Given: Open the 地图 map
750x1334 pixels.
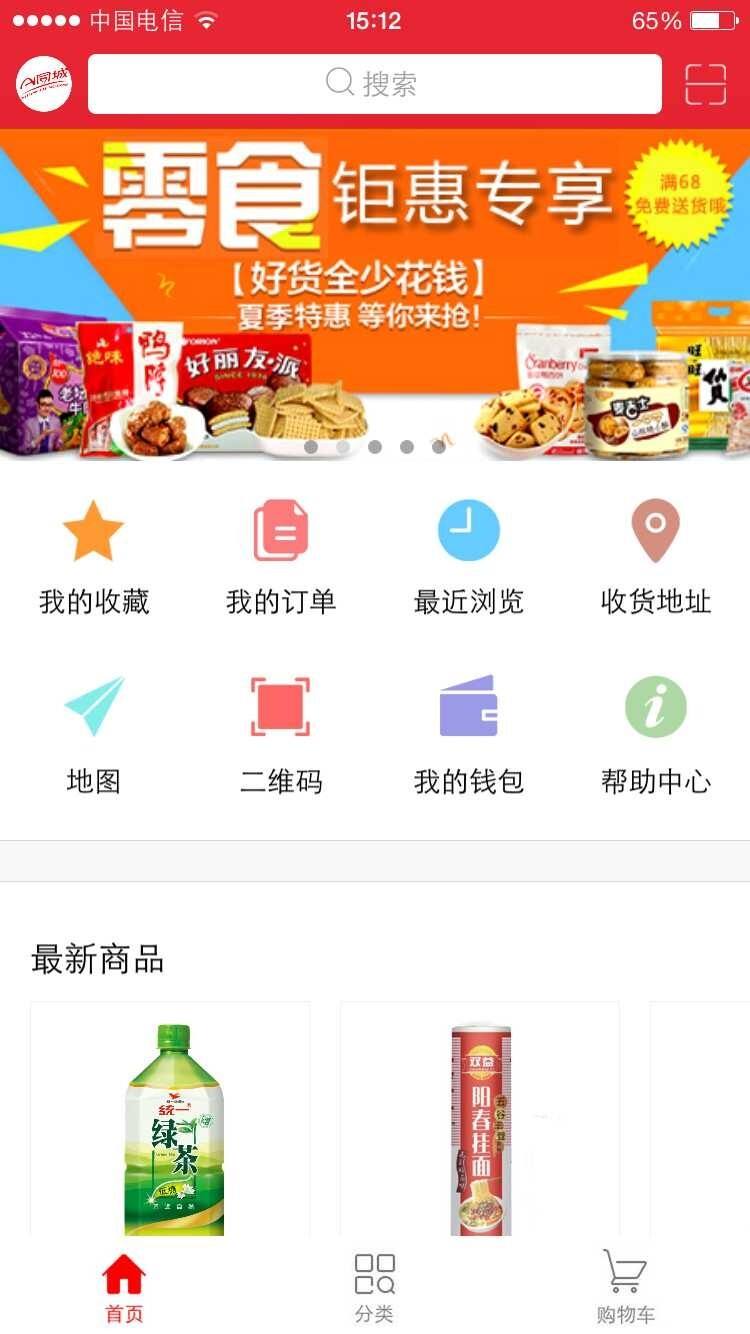Looking at the screenshot, I should (x=93, y=735).
